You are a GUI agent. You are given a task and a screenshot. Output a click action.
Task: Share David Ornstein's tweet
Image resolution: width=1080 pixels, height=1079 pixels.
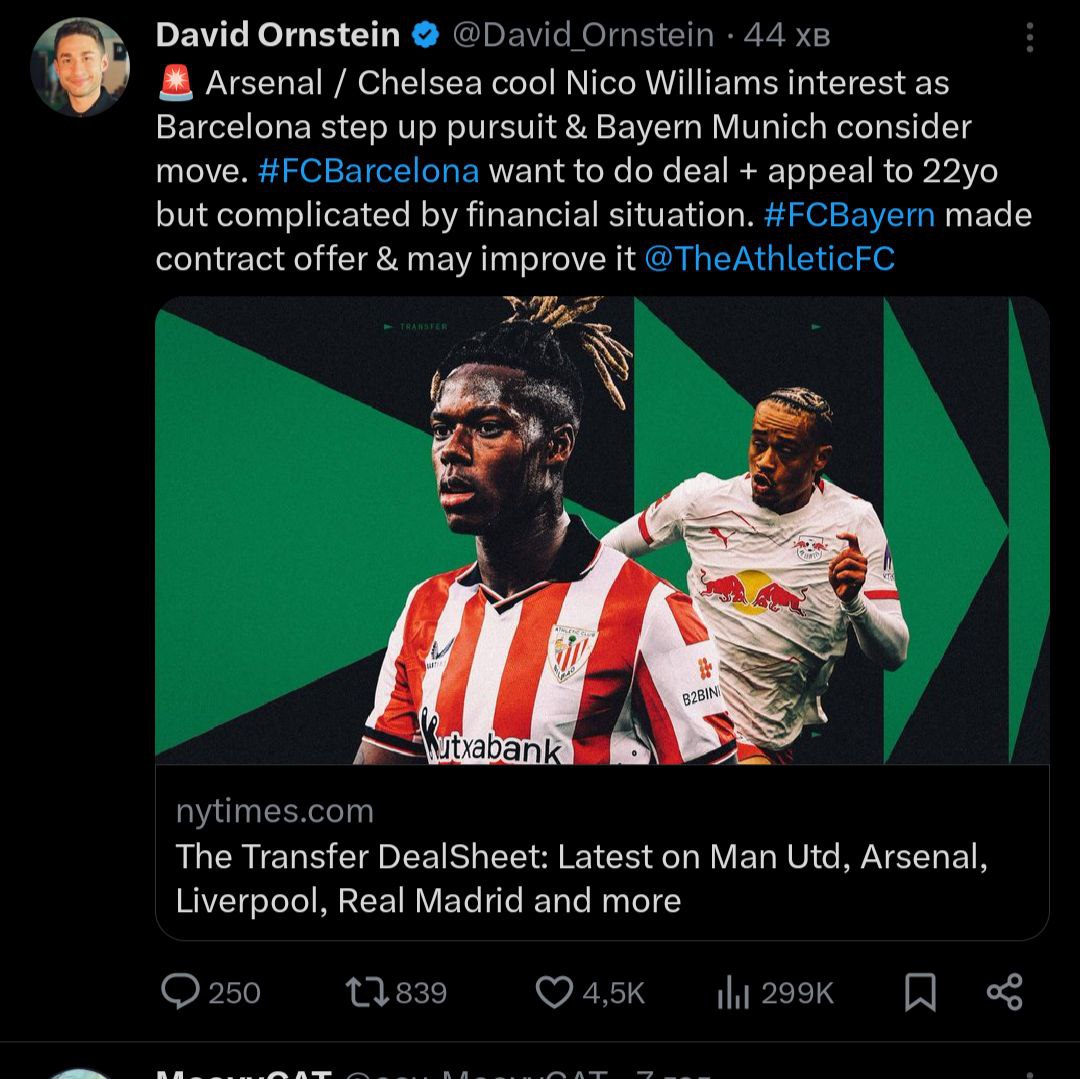pyautogui.click(x=1004, y=992)
